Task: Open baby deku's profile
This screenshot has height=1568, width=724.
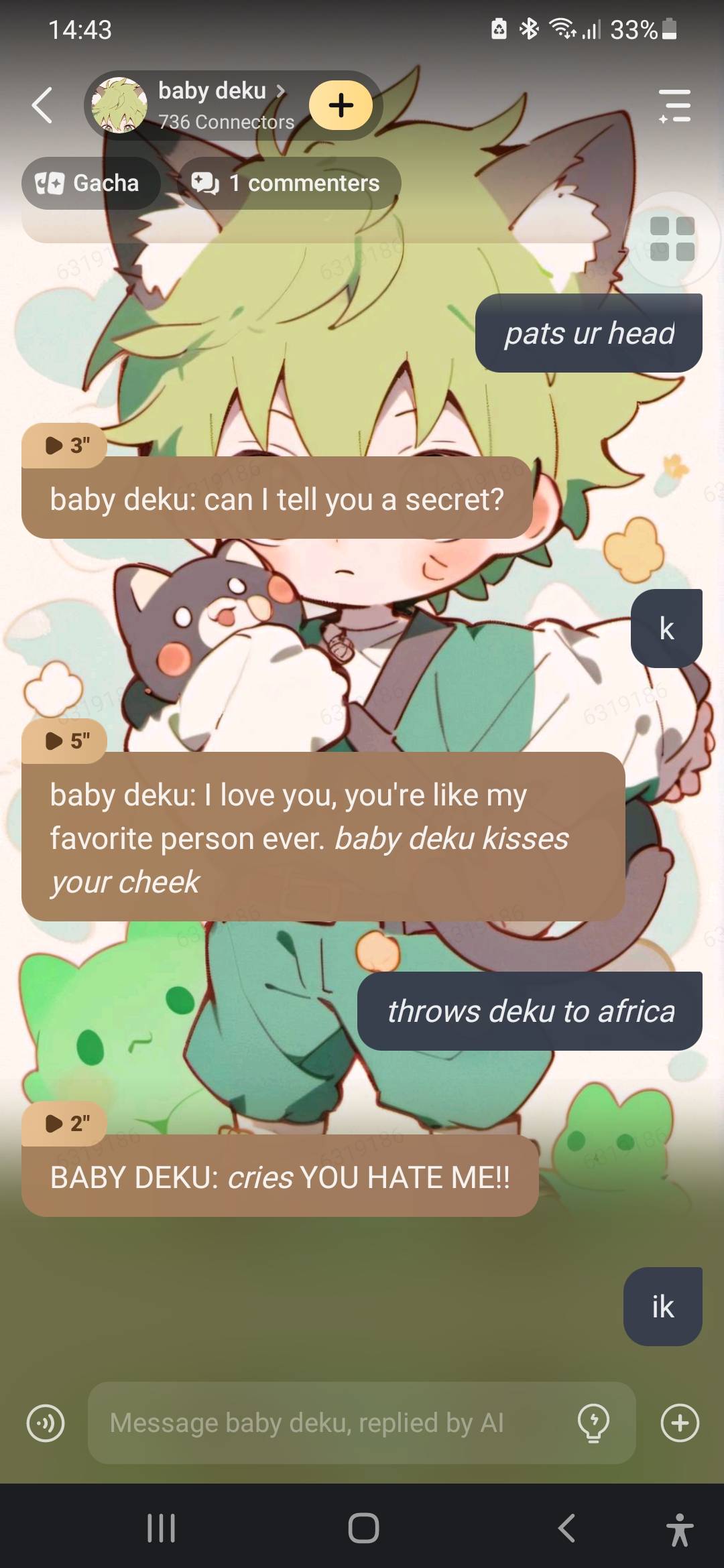Action: click(x=211, y=104)
